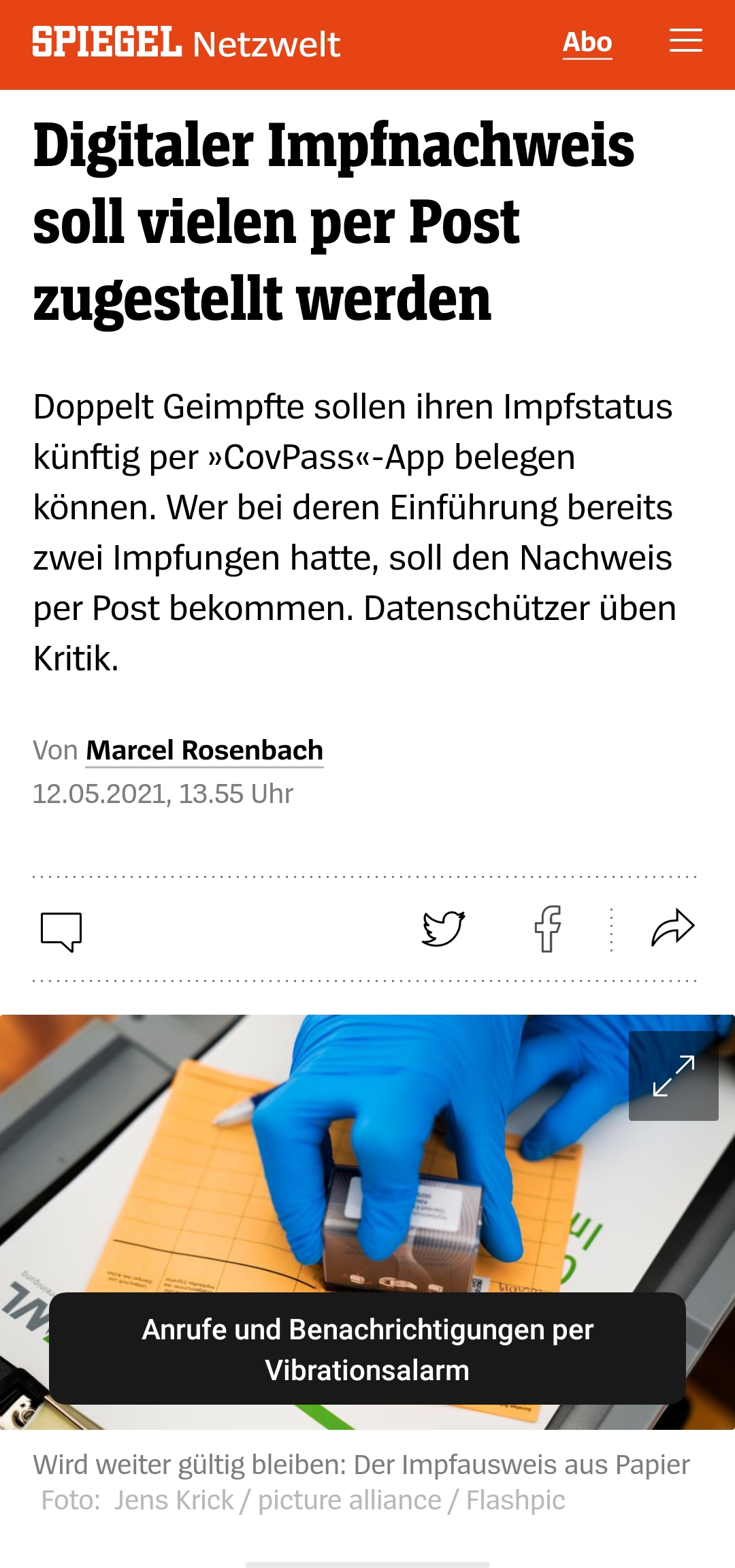This screenshot has height=1568, width=735.
Task: Expand the article image to fullscreen
Action: coord(673,1076)
